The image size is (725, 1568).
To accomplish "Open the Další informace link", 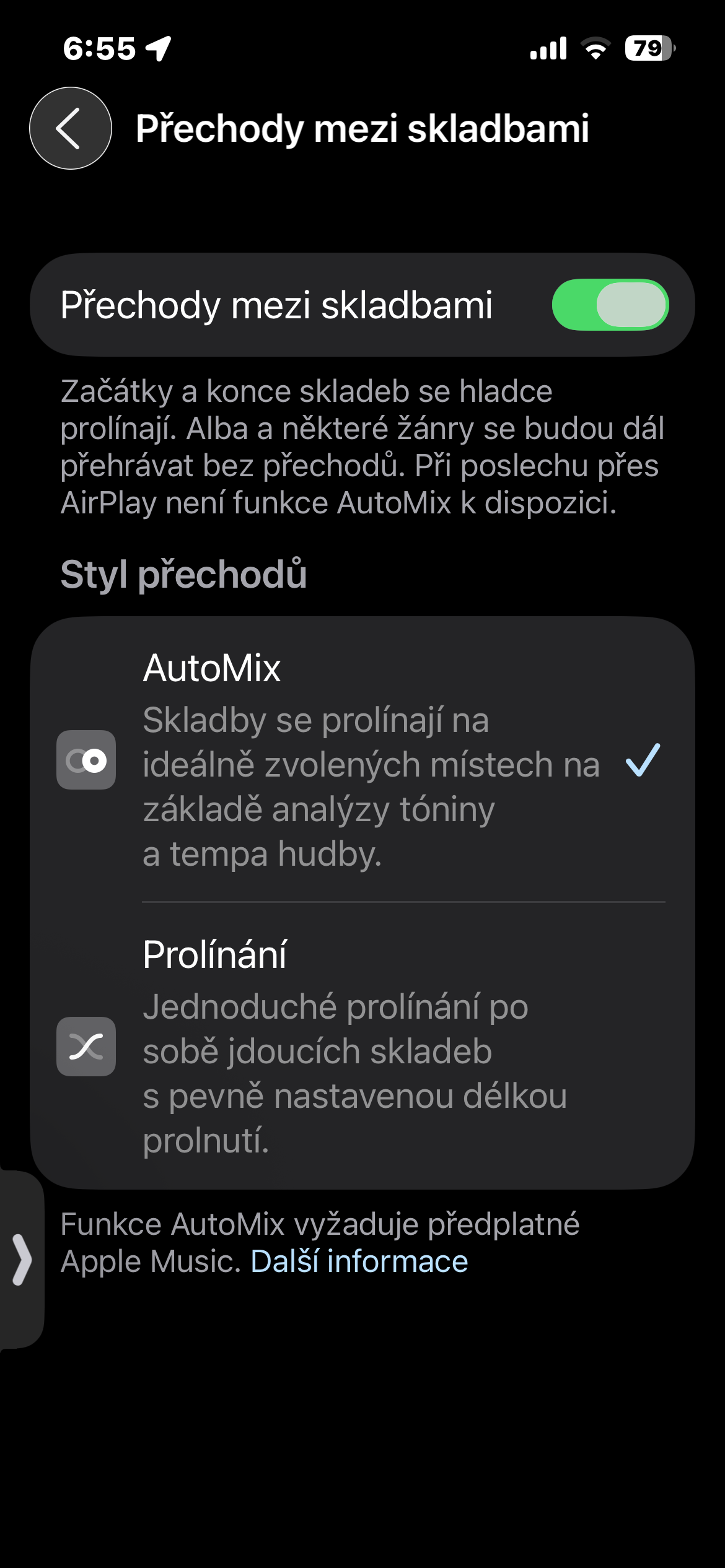I will coord(359,1261).
